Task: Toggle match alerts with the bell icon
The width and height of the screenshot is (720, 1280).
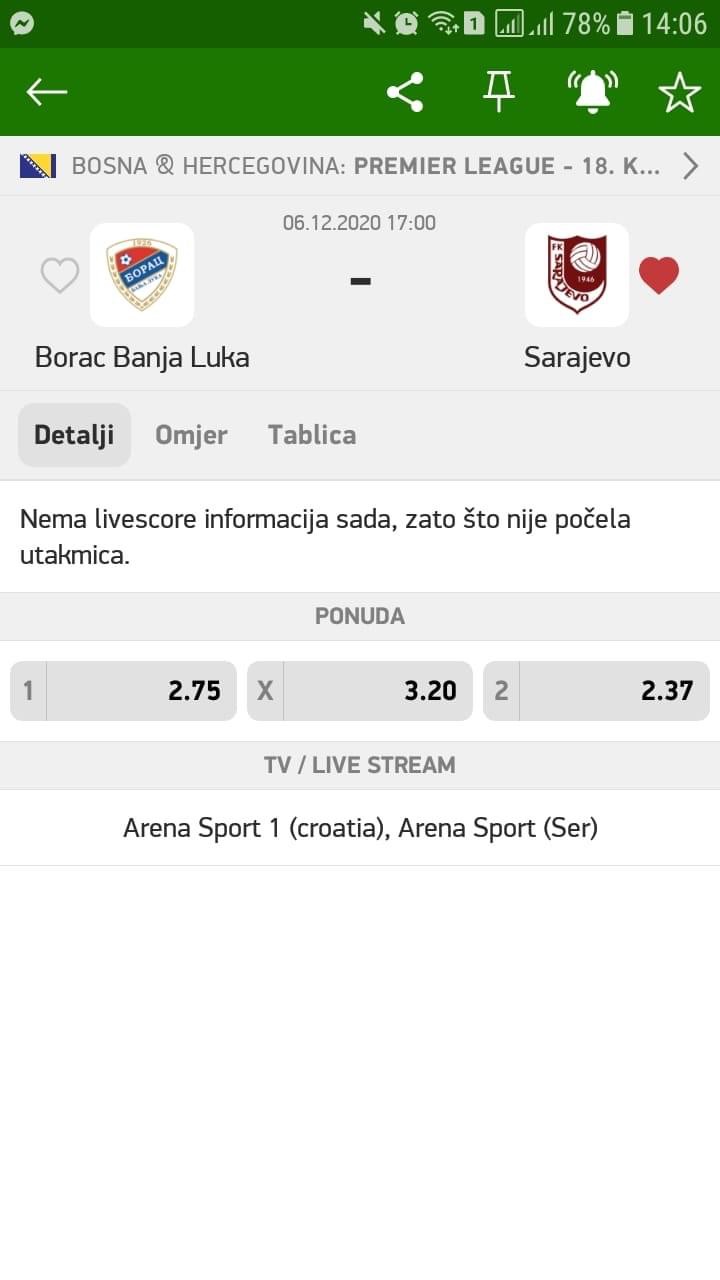Action: pyautogui.click(x=592, y=92)
